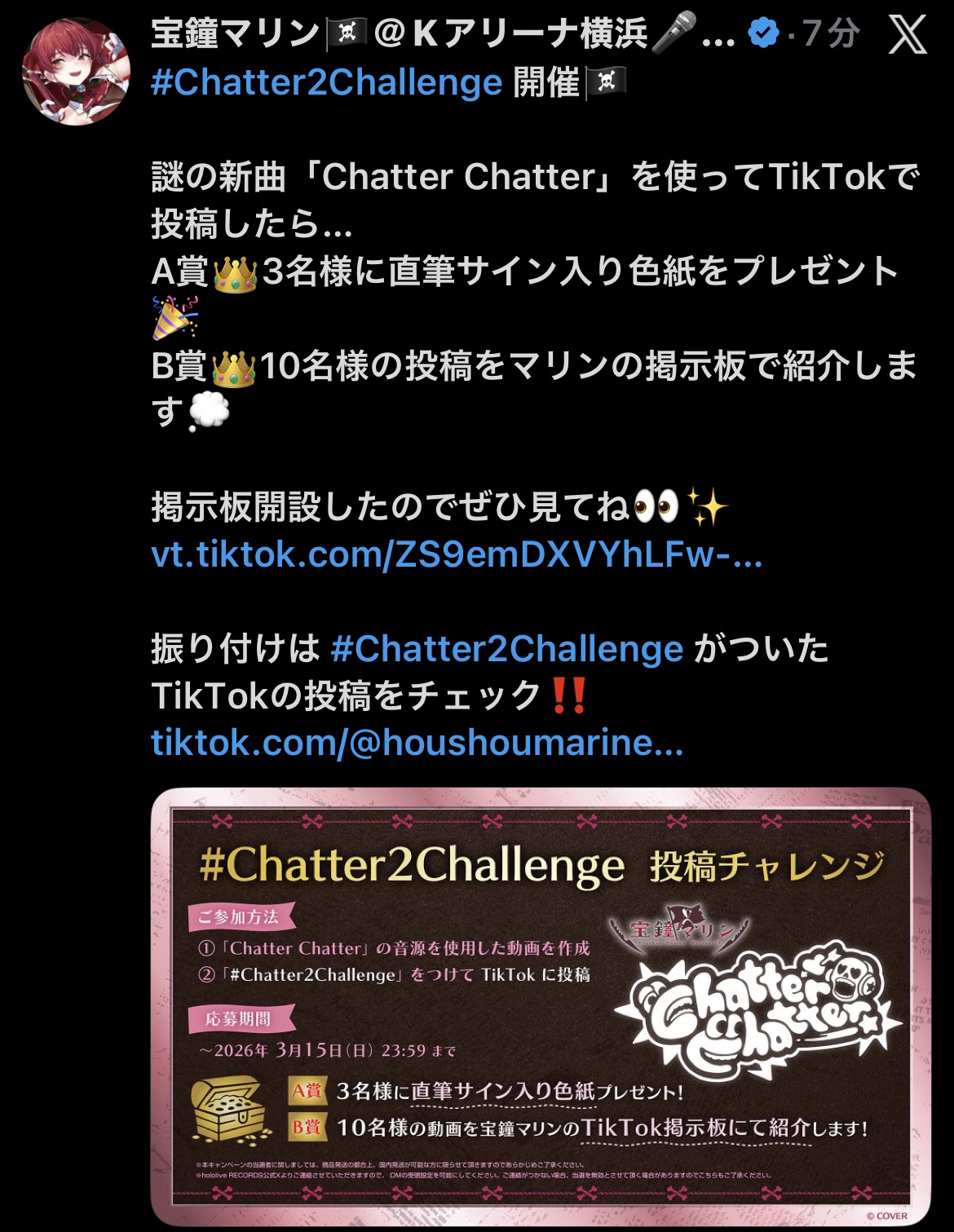
Task: Open the tiktok.com/@houshoumarine link
Action: (x=417, y=743)
